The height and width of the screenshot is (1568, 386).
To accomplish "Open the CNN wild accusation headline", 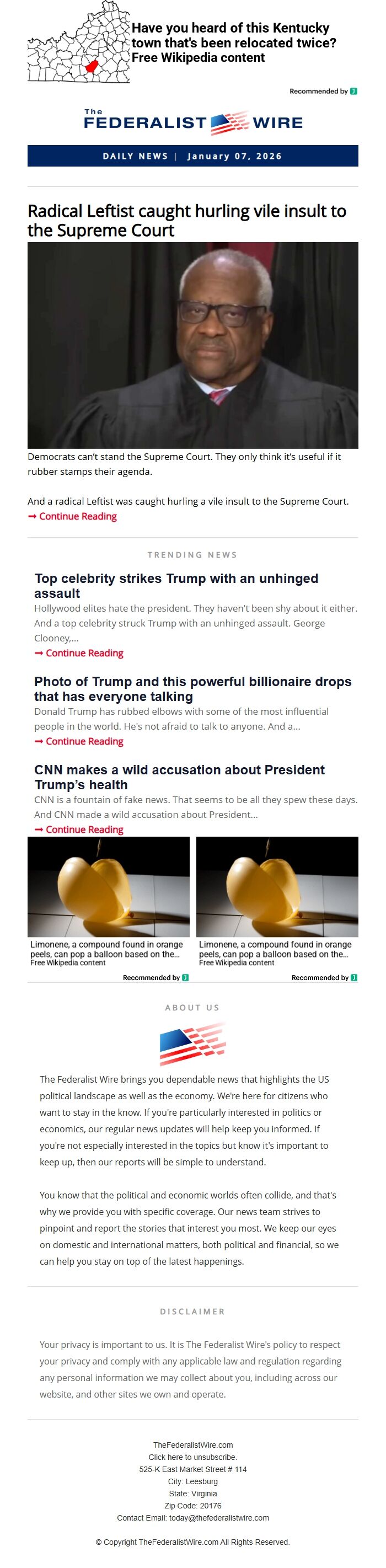I will coord(179,777).
